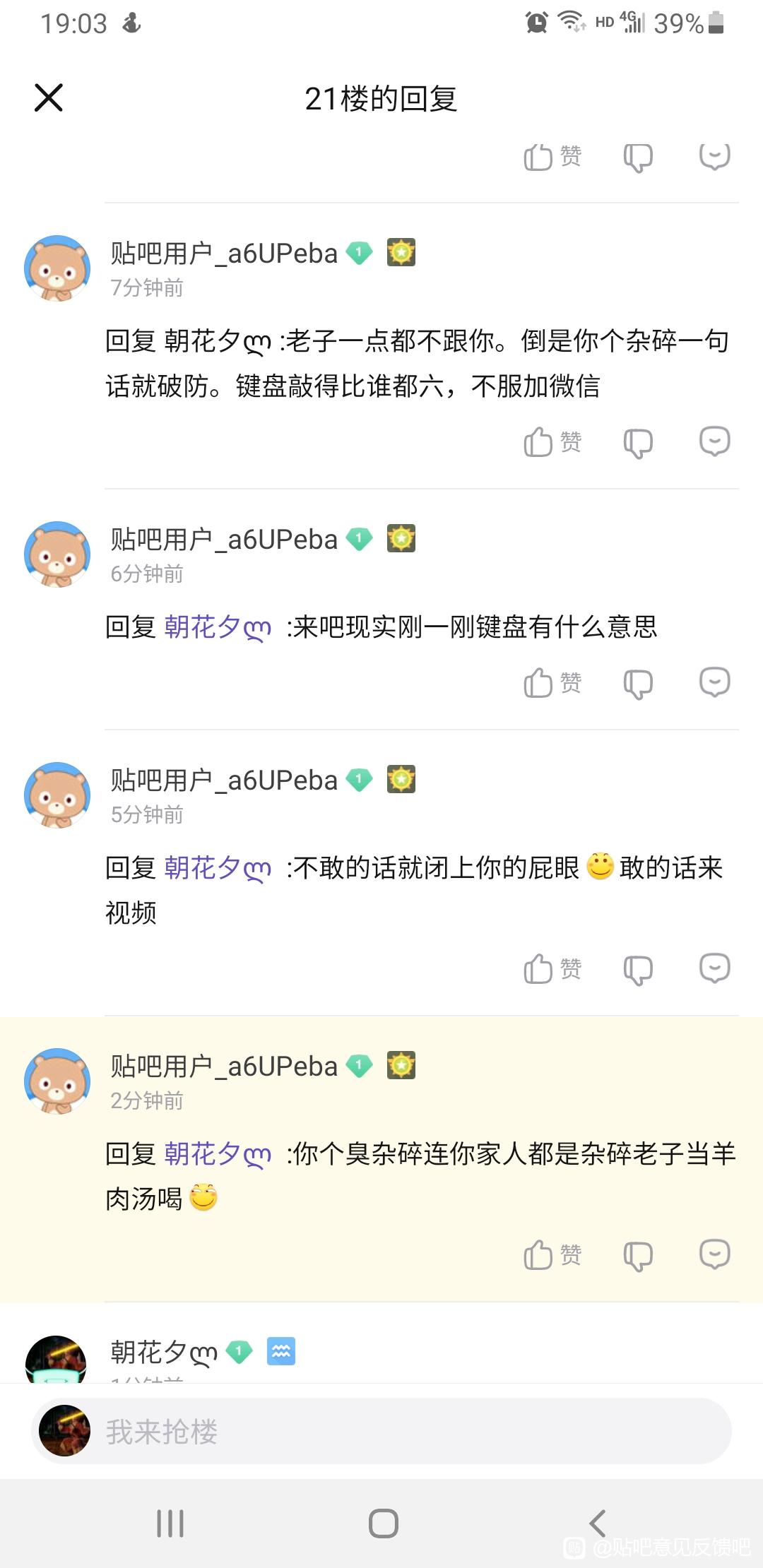The height and width of the screenshot is (1568, 763).
Task: Comment on the reply posted 6分钟前
Action: [x=714, y=682]
